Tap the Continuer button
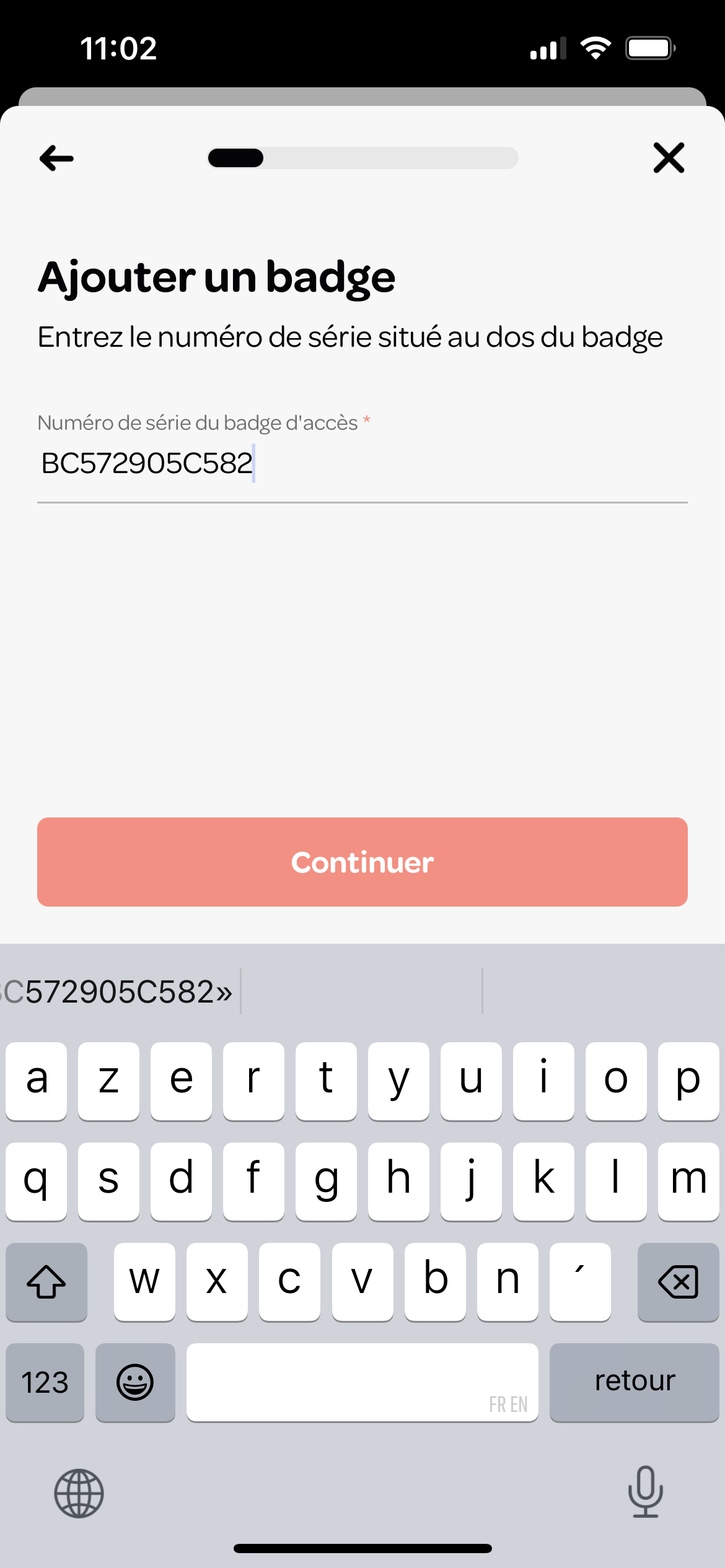725x1568 pixels. pos(362,862)
